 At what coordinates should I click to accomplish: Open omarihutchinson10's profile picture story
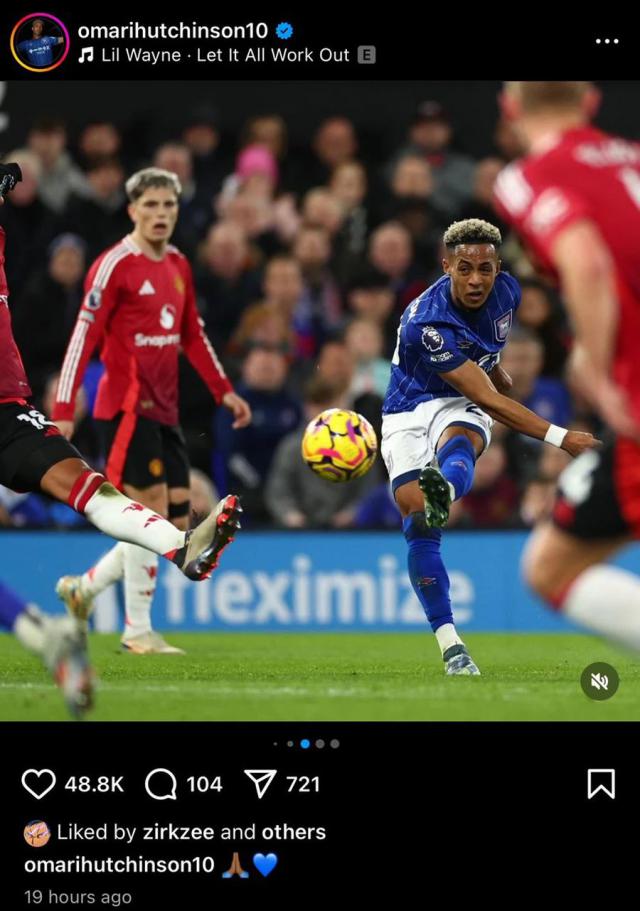pos(40,42)
